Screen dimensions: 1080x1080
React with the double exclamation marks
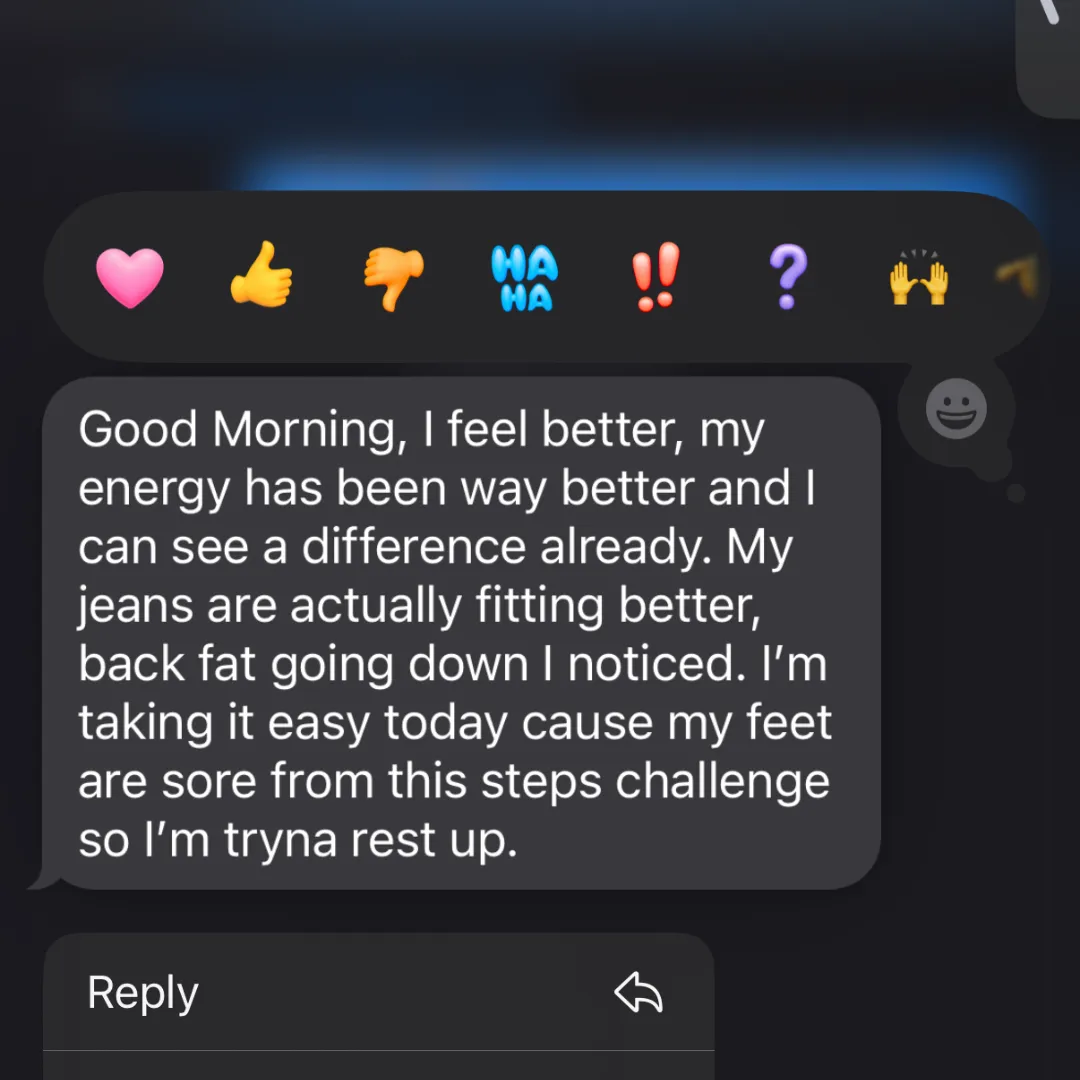(656, 277)
